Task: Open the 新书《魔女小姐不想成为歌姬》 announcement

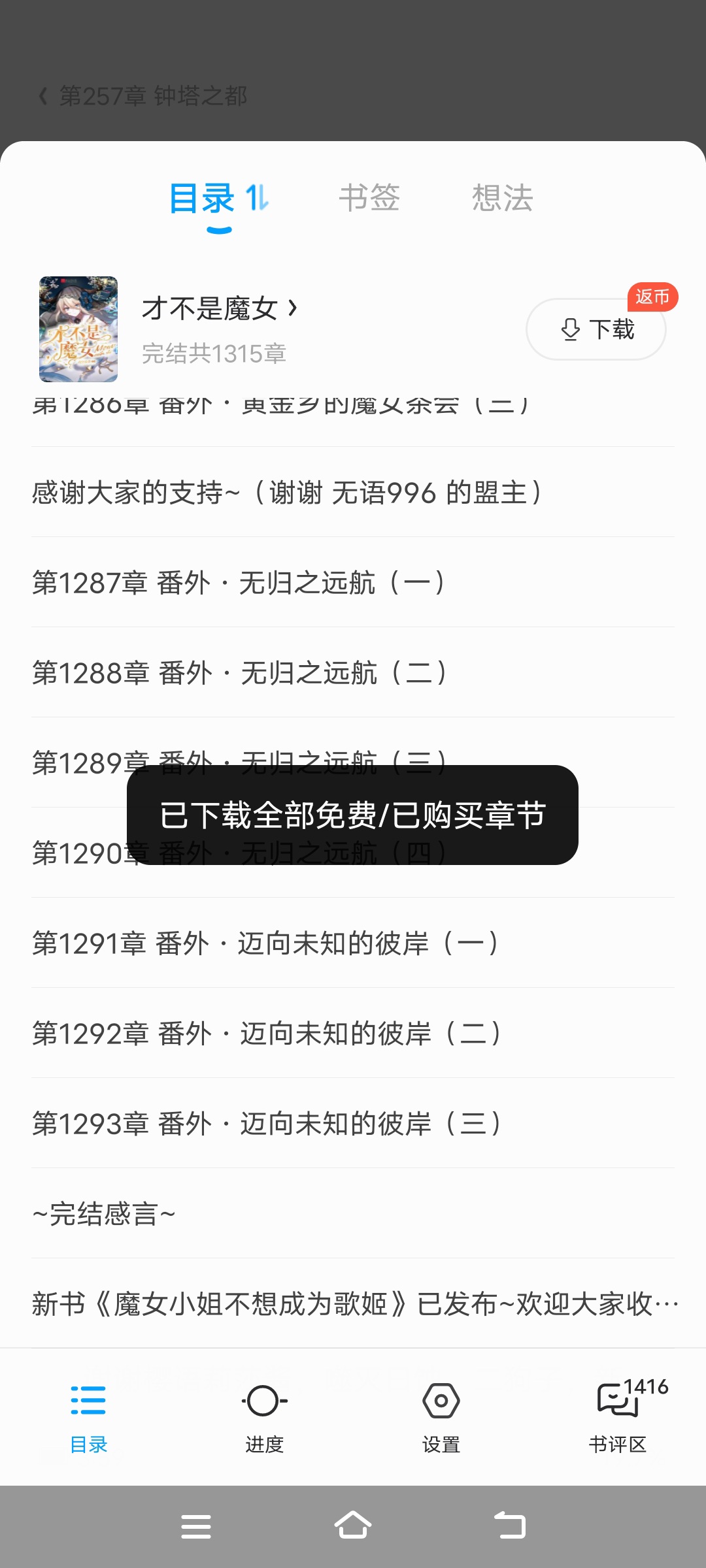Action: pyautogui.click(x=353, y=1303)
